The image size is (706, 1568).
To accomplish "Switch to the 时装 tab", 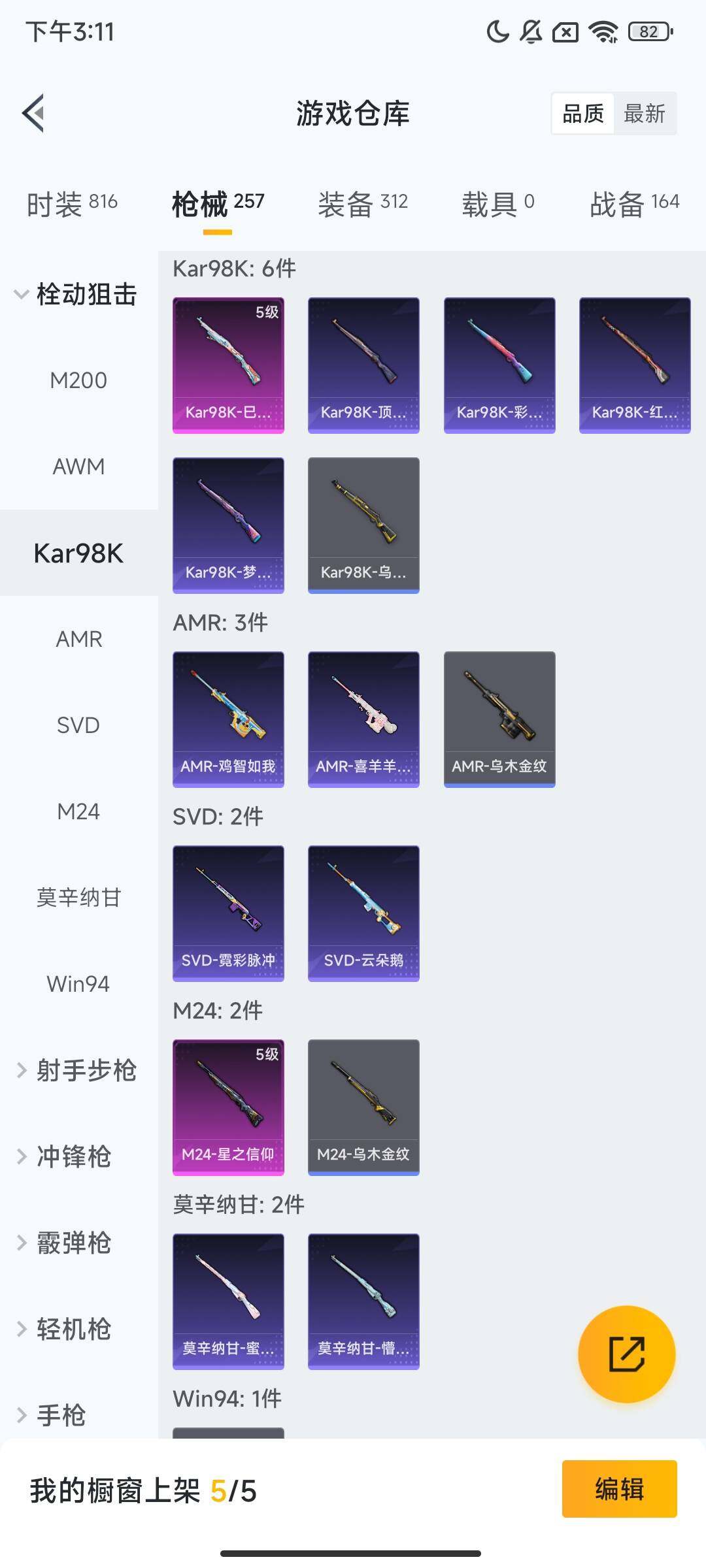I will pyautogui.click(x=72, y=204).
